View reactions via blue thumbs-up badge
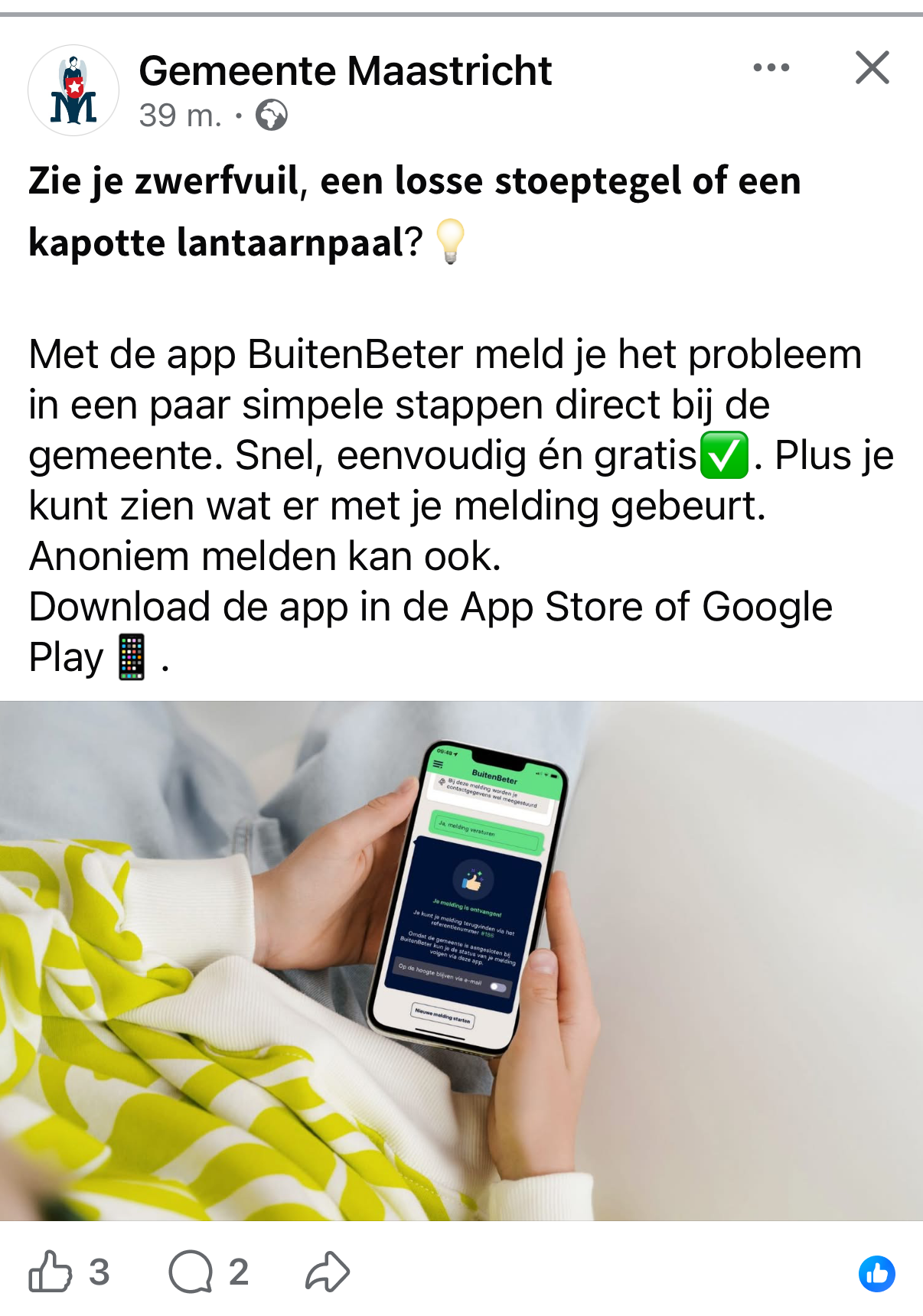This screenshot has width=923, height=1316. point(876,1273)
